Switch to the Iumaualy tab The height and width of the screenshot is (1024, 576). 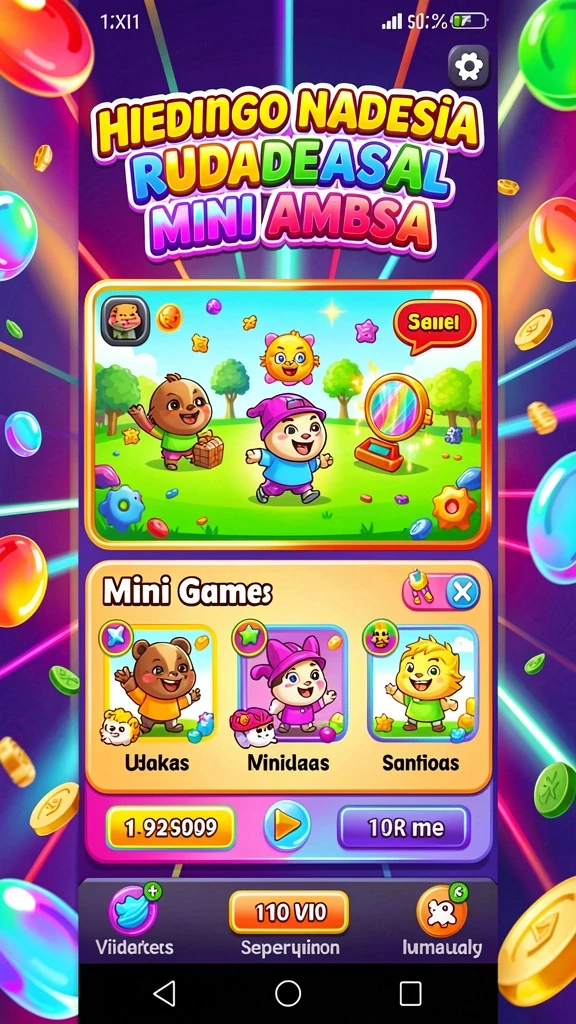[x=442, y=921]
